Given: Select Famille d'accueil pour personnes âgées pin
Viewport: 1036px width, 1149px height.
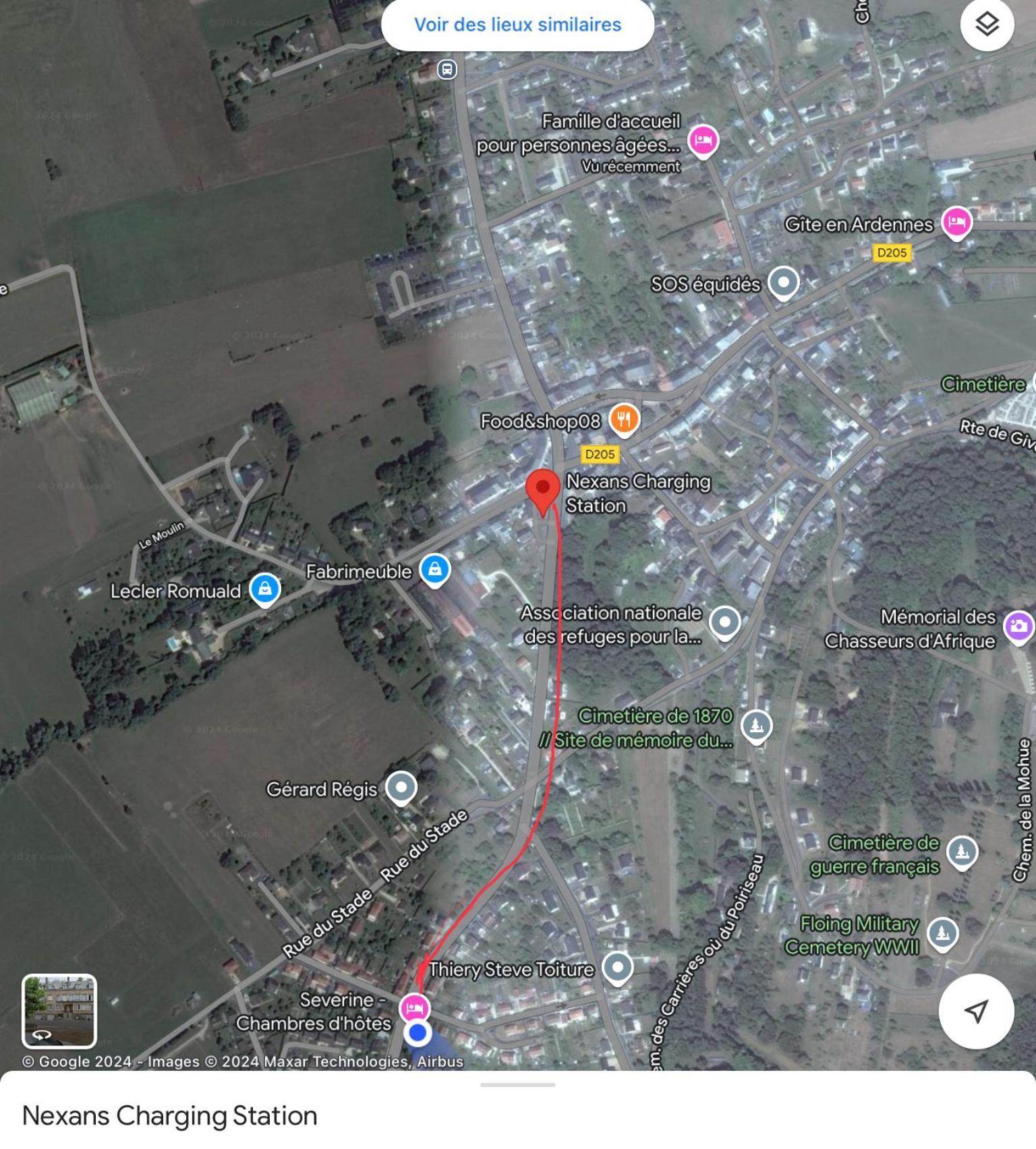Looking at the screenshot, I should 703,140.
